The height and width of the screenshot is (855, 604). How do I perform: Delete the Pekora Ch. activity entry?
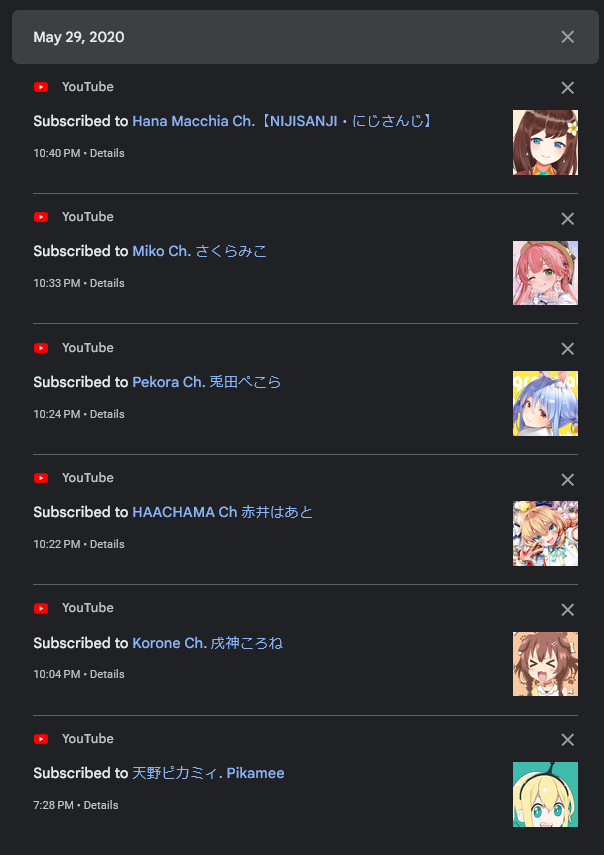coord(568,349)
